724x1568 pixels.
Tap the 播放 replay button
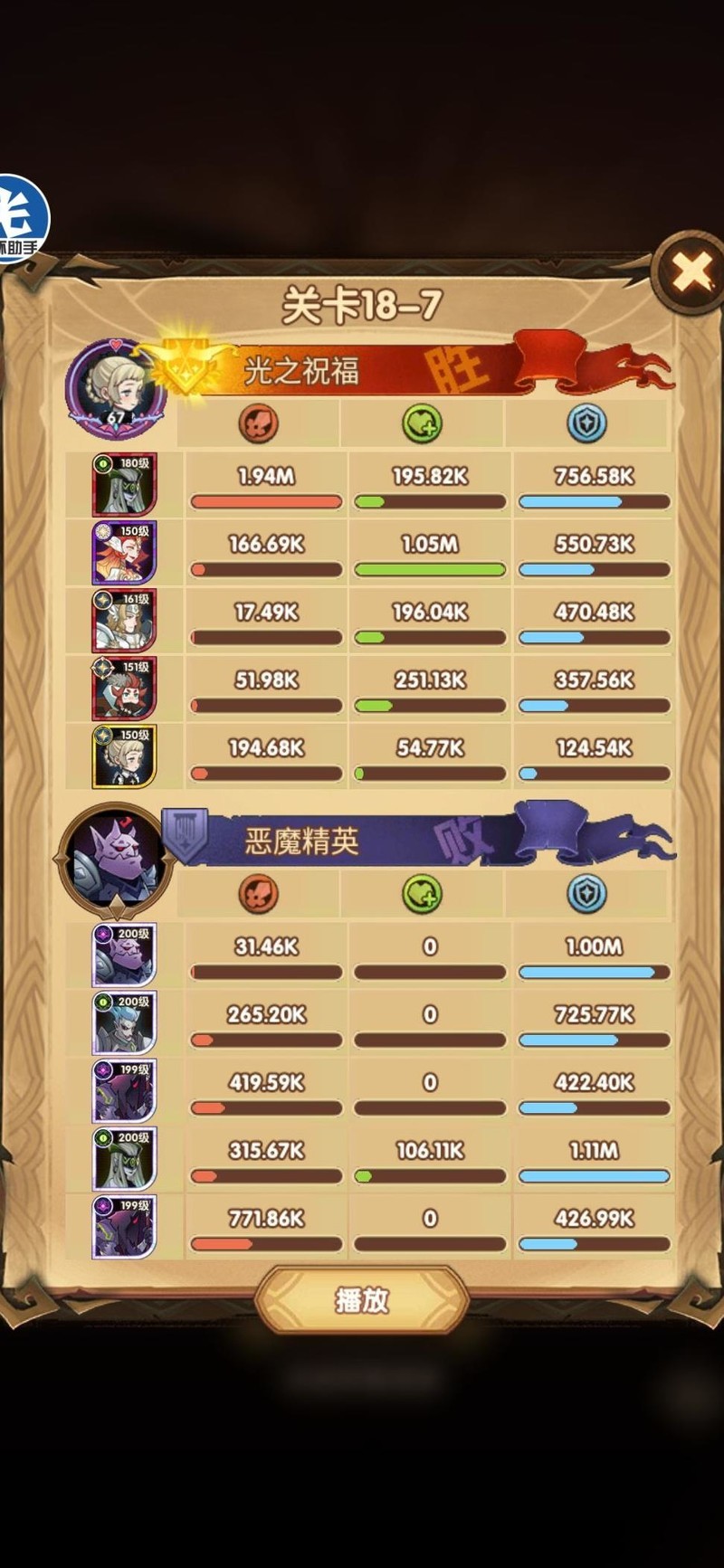click(362, 1300)
